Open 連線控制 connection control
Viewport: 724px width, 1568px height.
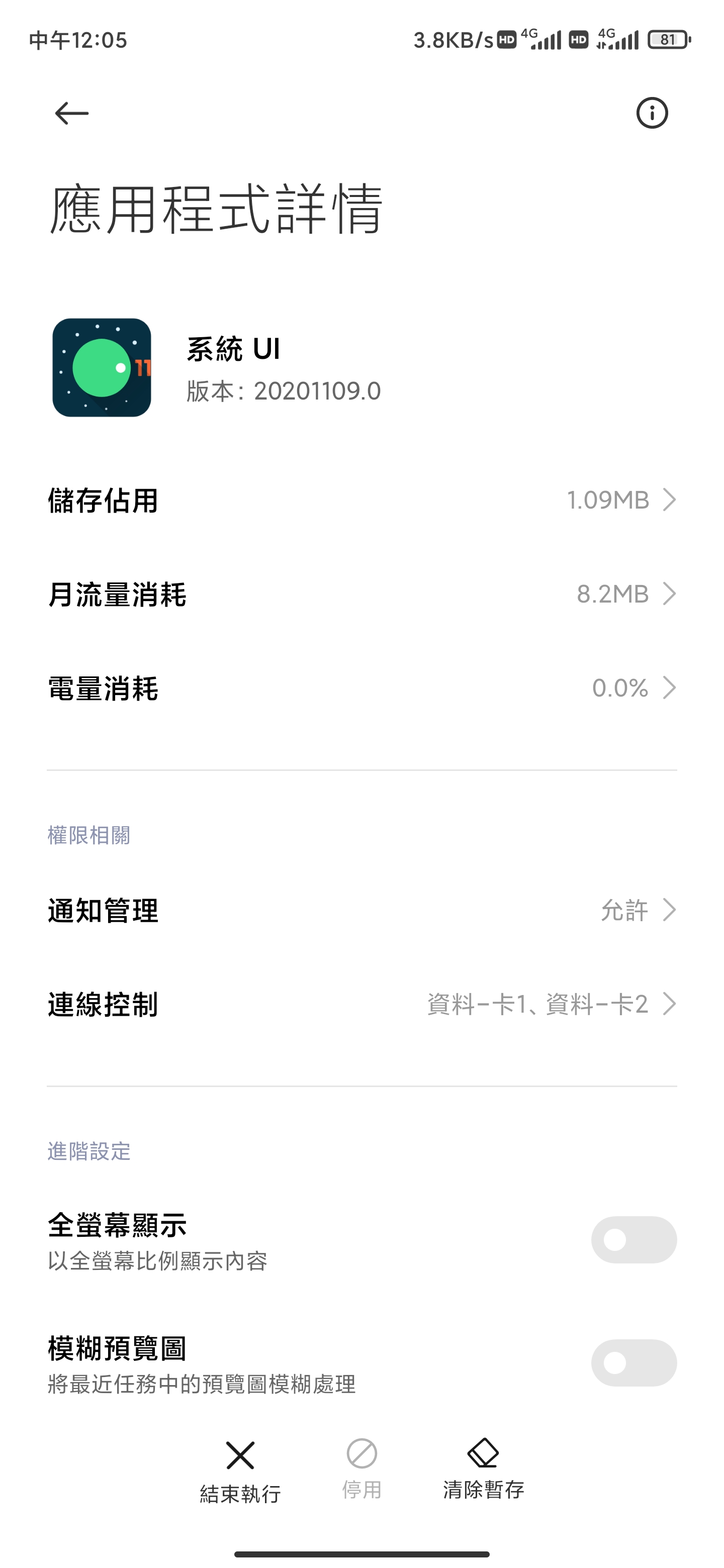(361, 1004)
